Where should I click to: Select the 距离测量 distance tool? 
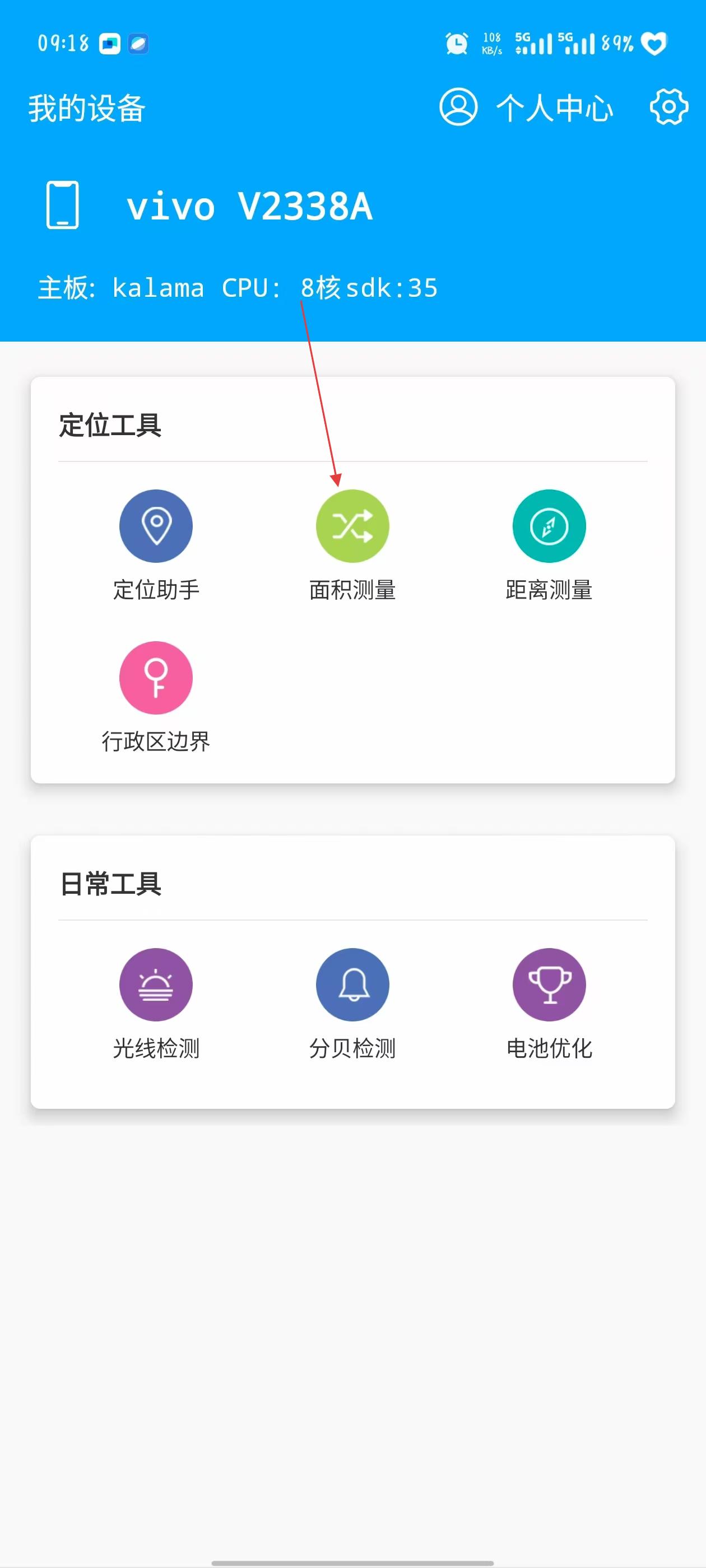click(x=549, y=526)
